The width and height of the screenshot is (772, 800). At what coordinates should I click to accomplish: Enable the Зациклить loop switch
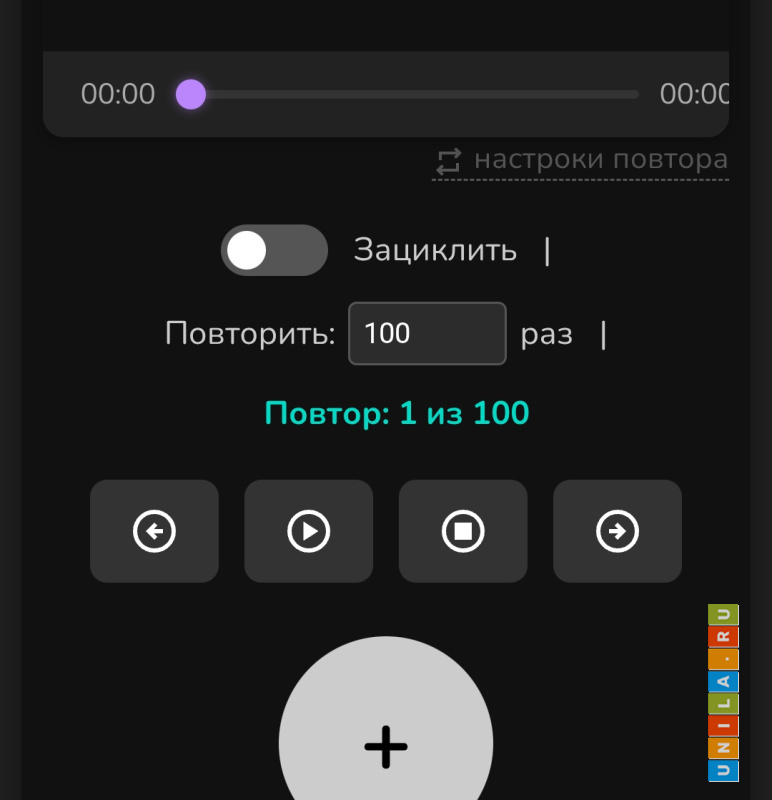(x=274, y=250)
